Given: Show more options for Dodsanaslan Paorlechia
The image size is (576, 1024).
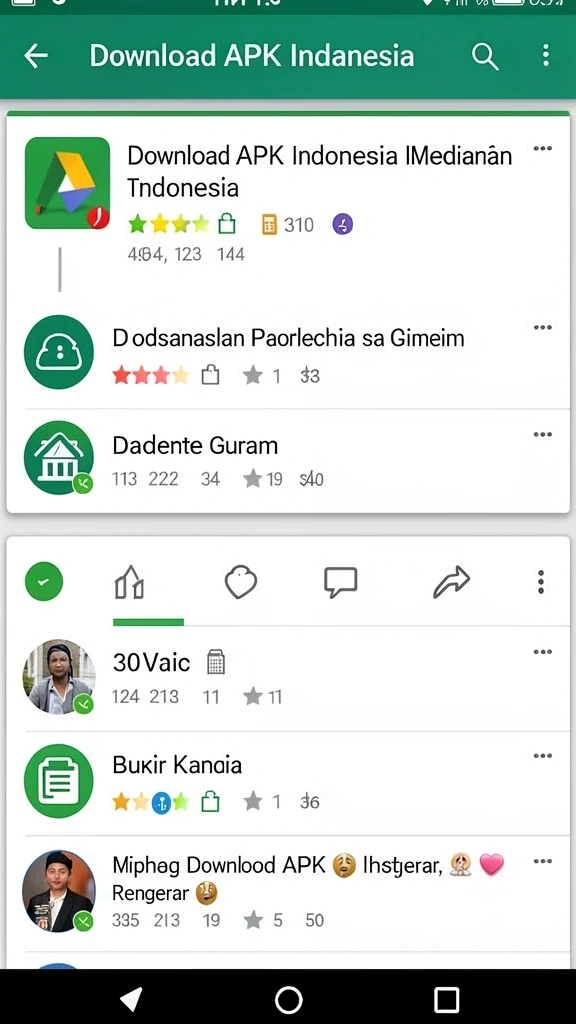Looking at the screenshot, I should click(x=543, y=327).
